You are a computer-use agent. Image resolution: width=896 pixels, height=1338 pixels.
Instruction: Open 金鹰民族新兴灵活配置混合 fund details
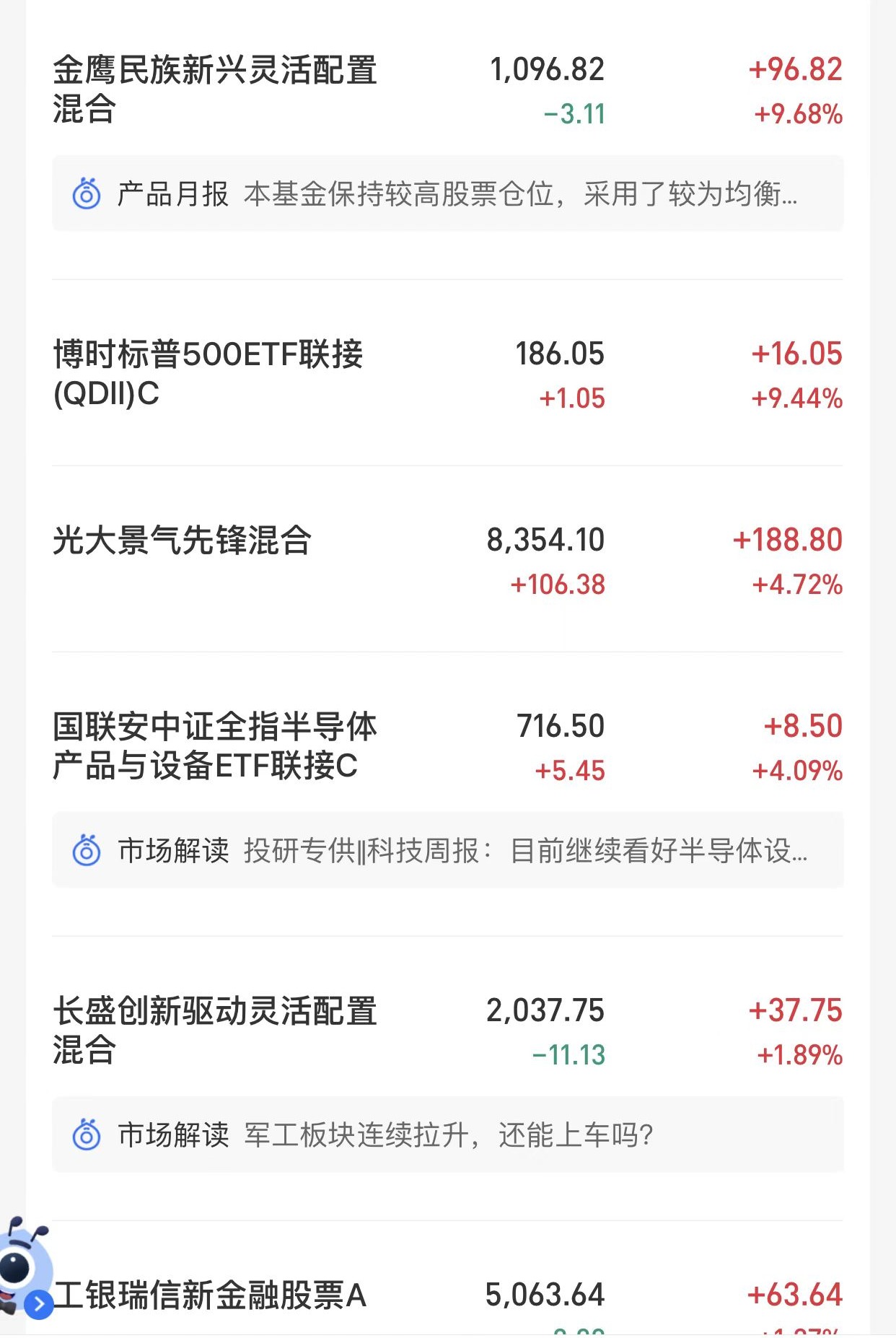(215, 89)
